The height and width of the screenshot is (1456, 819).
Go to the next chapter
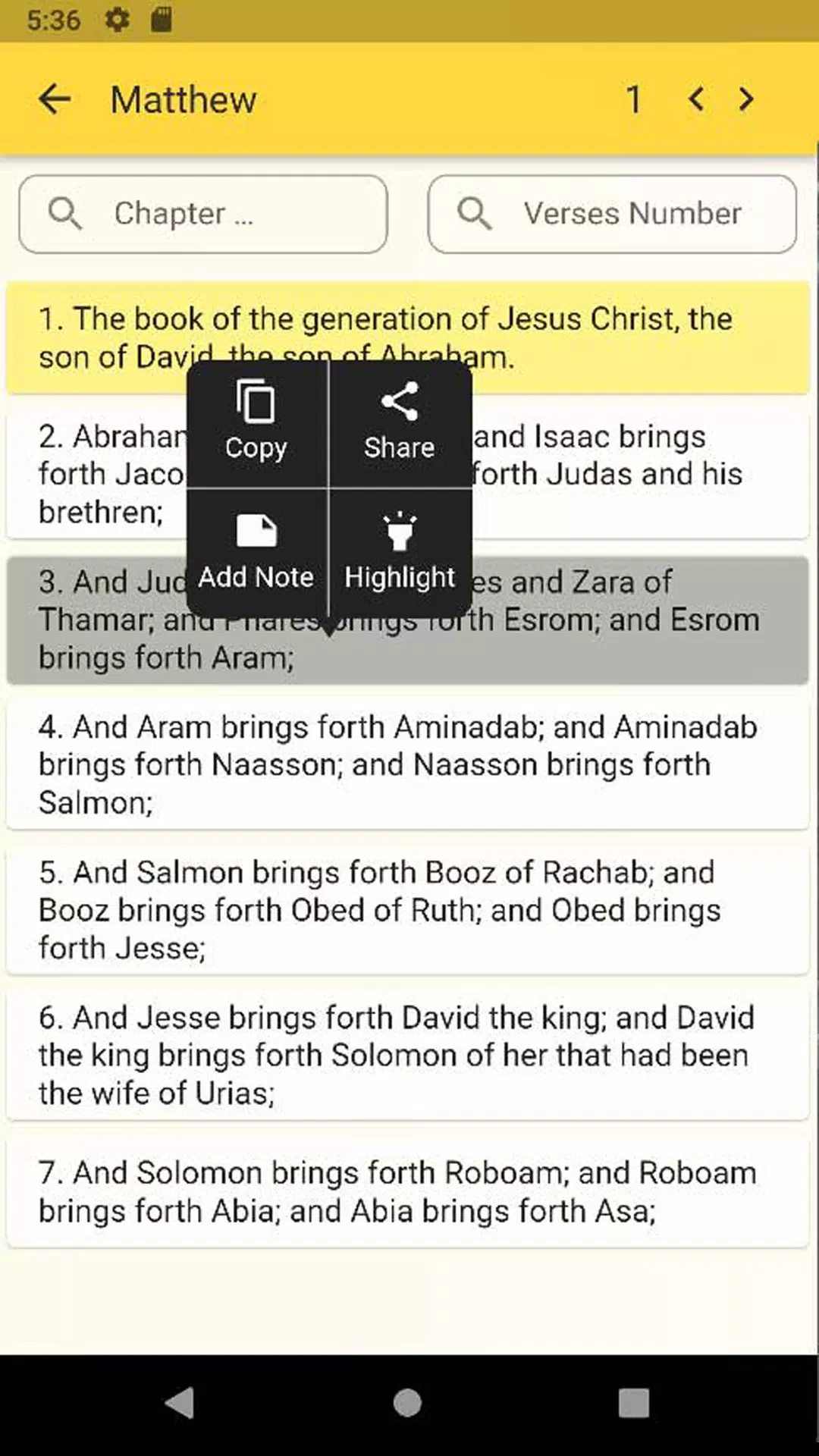(x=746, y=99)
